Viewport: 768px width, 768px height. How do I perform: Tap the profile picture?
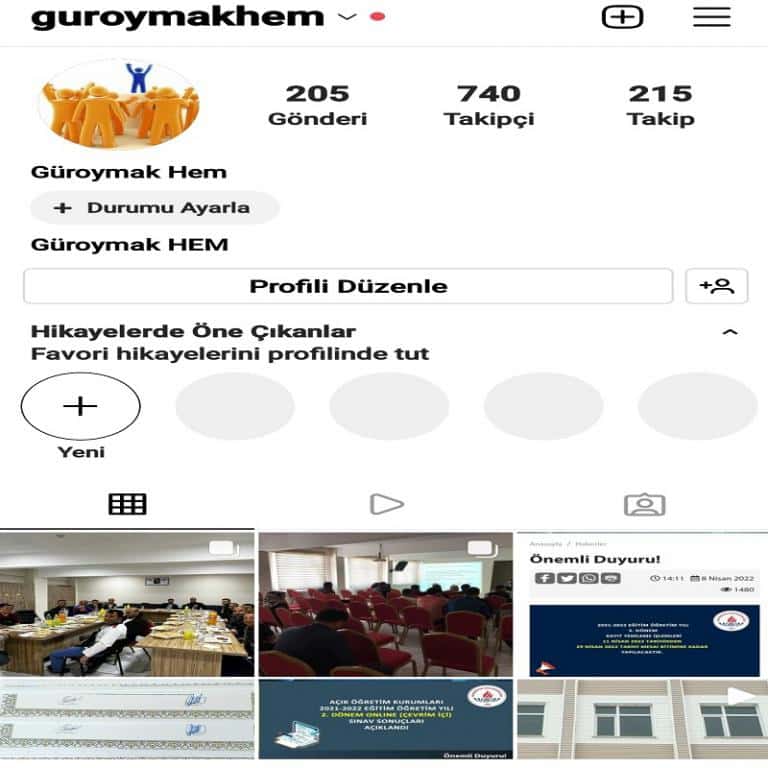(x=119, y=104)
